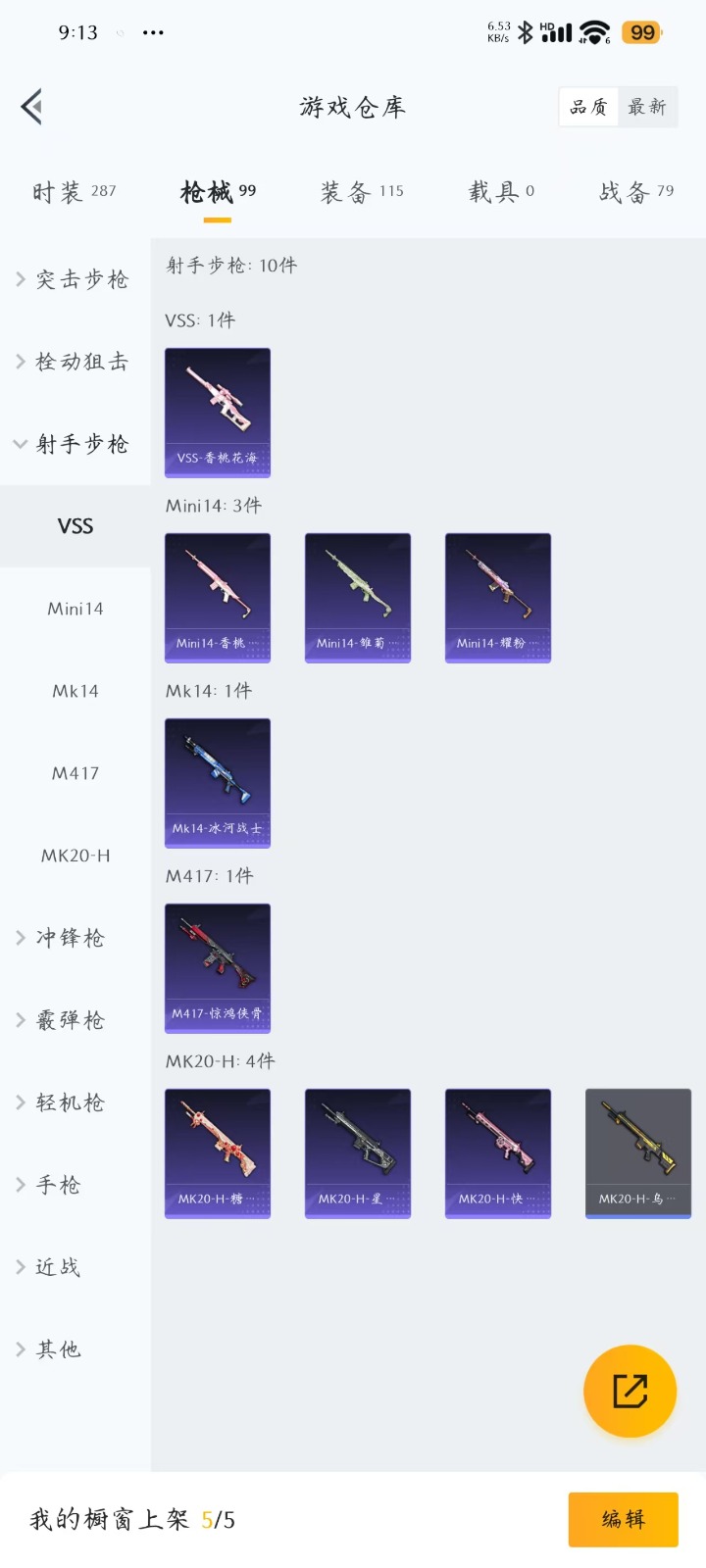Switch to the 时装 tab
706x1568 pixels.
(75, 191)
